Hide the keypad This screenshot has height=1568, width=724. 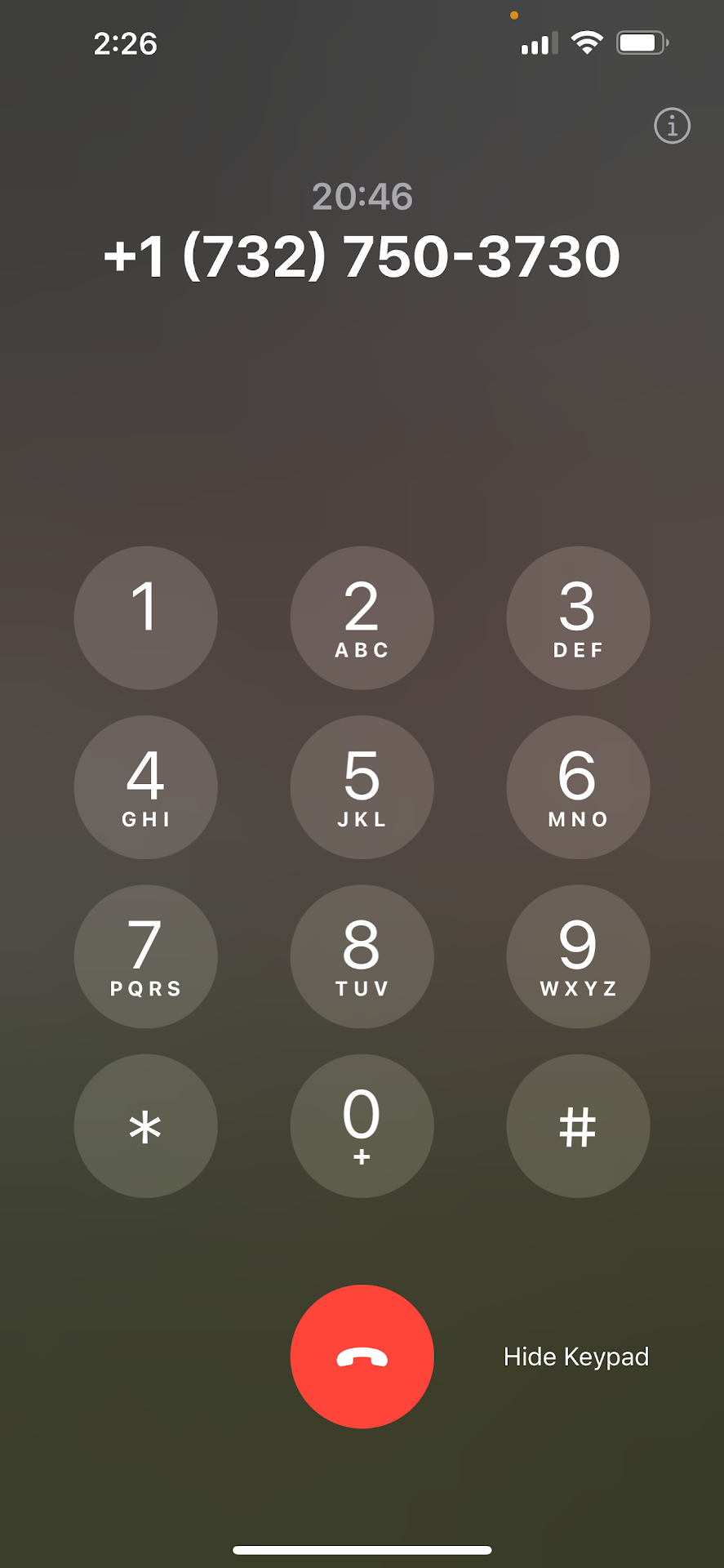[575, 1356]
